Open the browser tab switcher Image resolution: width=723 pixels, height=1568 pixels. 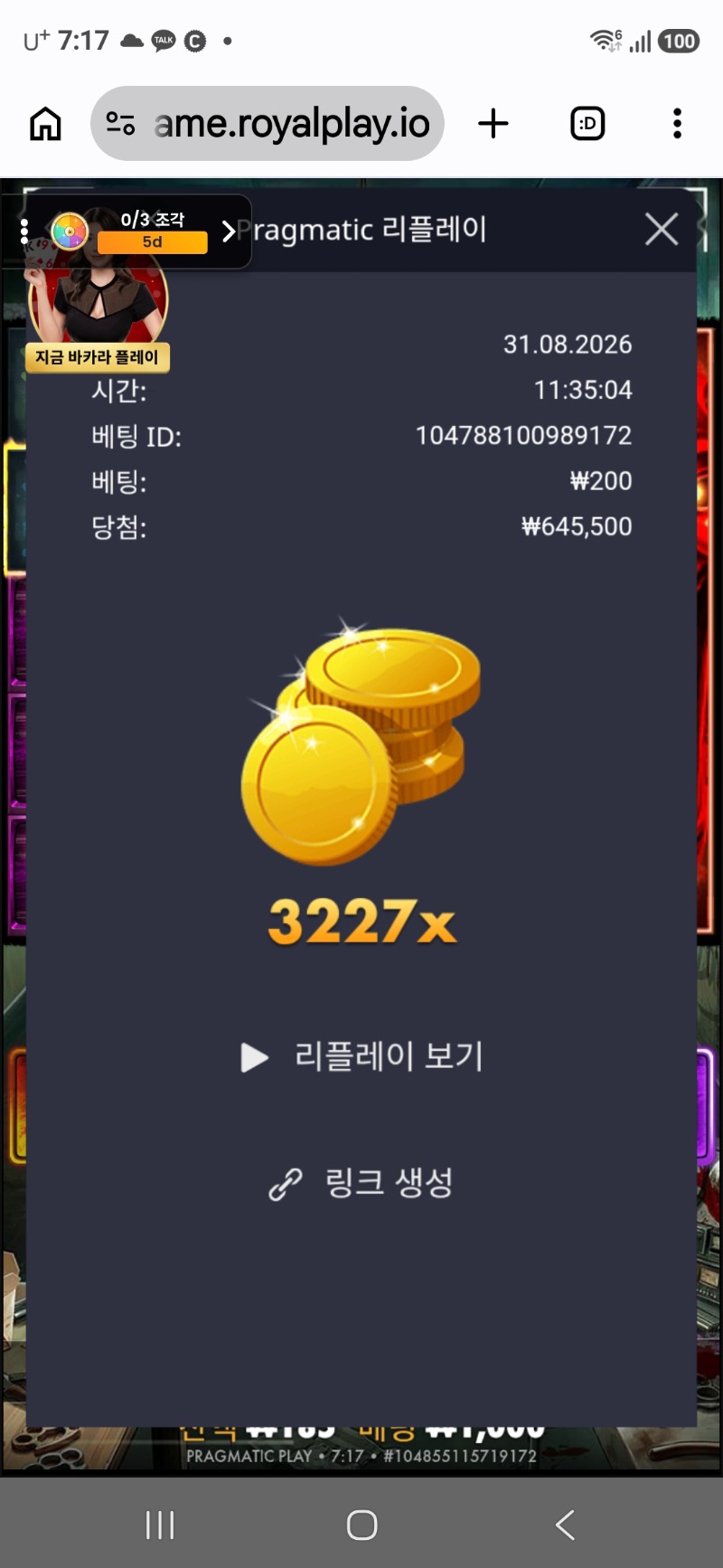[x=587, y=124]
